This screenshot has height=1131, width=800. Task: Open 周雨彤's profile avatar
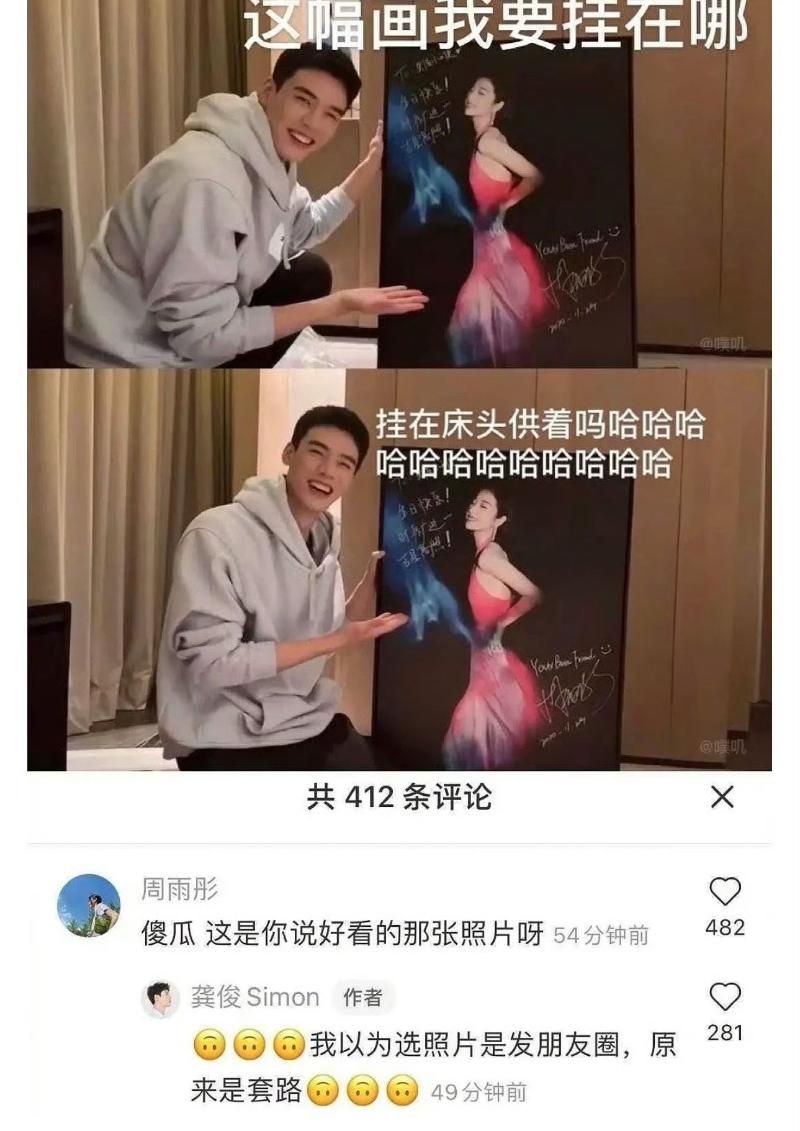coord(89,906)
